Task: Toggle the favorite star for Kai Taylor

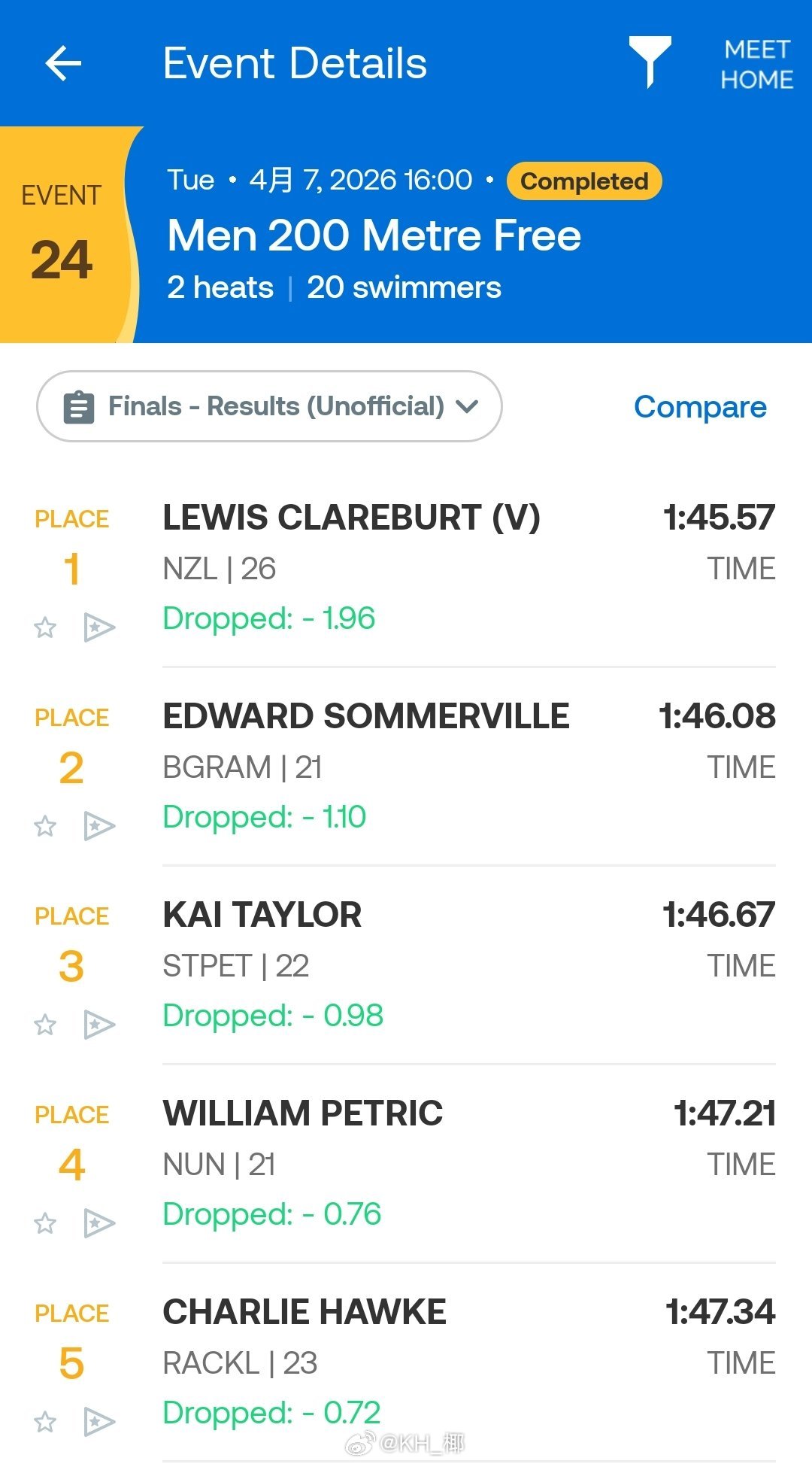Action: [x=45, y=1025]
